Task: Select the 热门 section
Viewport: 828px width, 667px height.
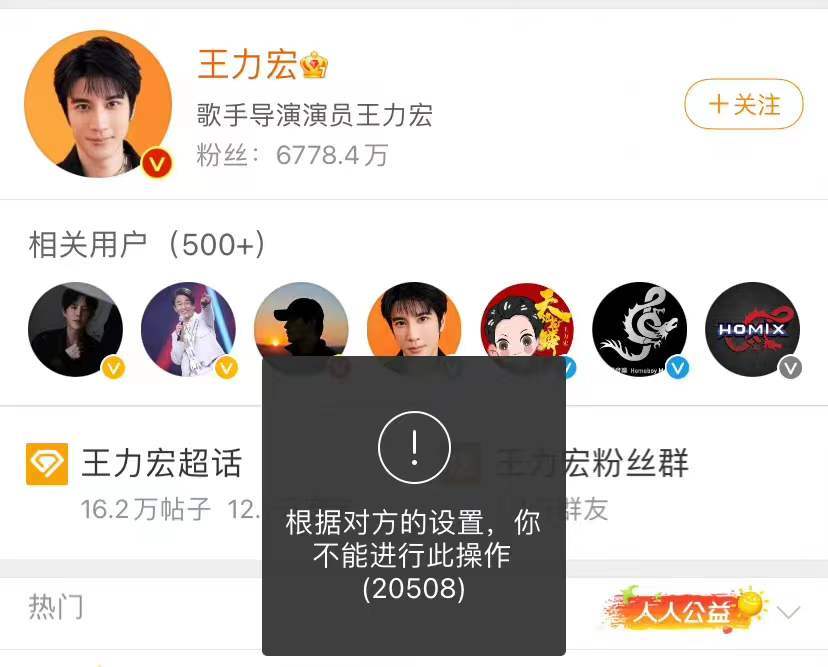Action: pyautogui.click(x=56, y=607)
